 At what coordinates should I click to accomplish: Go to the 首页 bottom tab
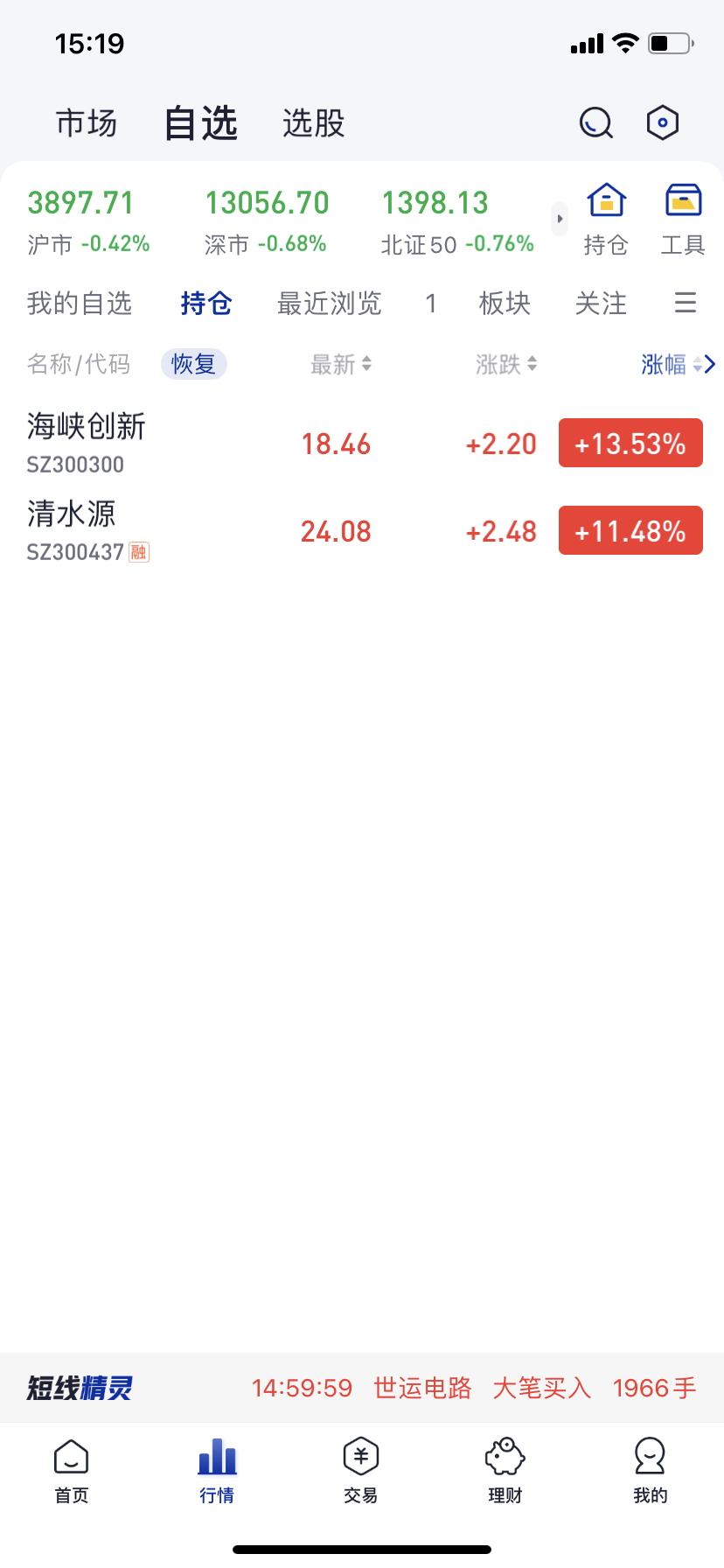point(72,1471)
